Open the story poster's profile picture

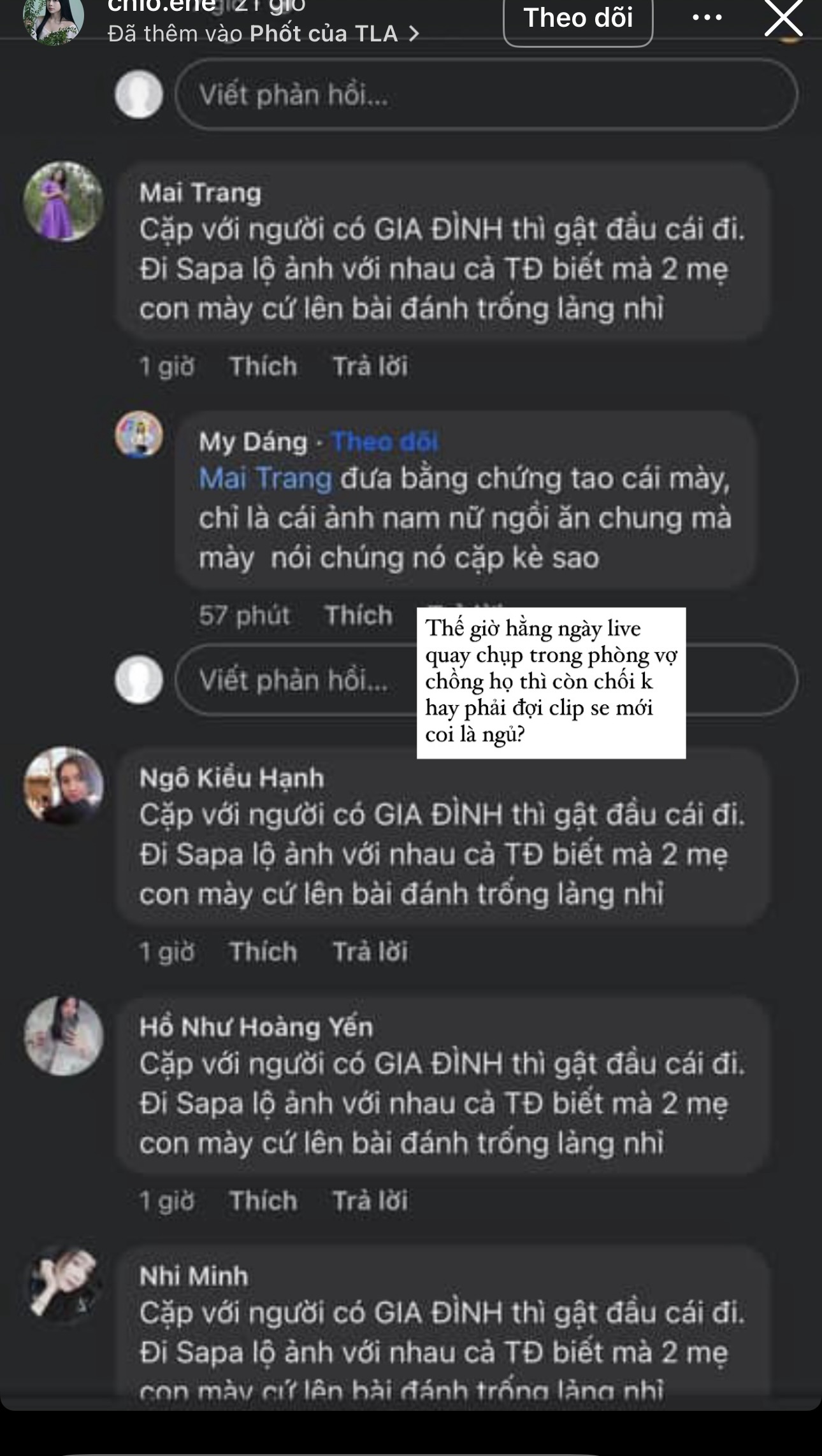pos(54,19)
